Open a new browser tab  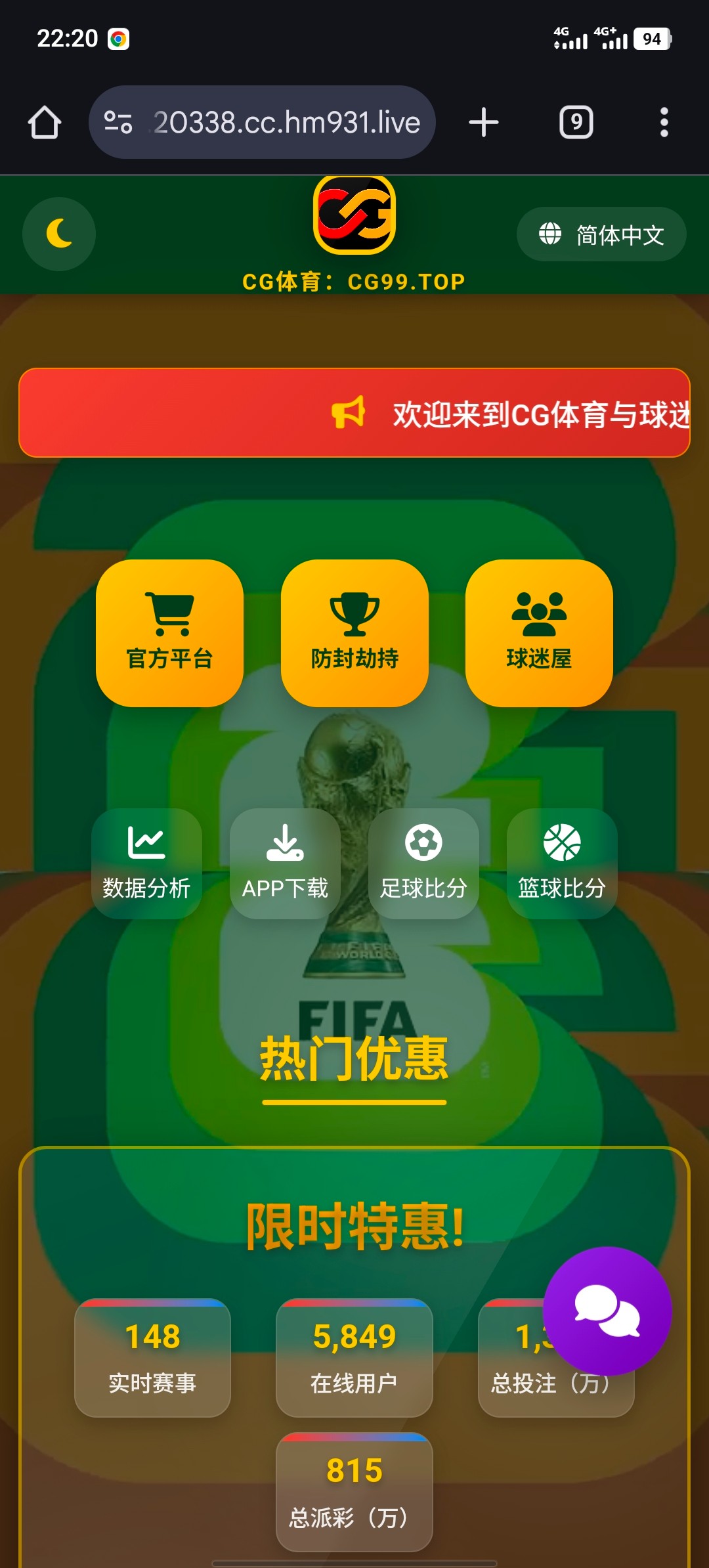tap(484, 123)
